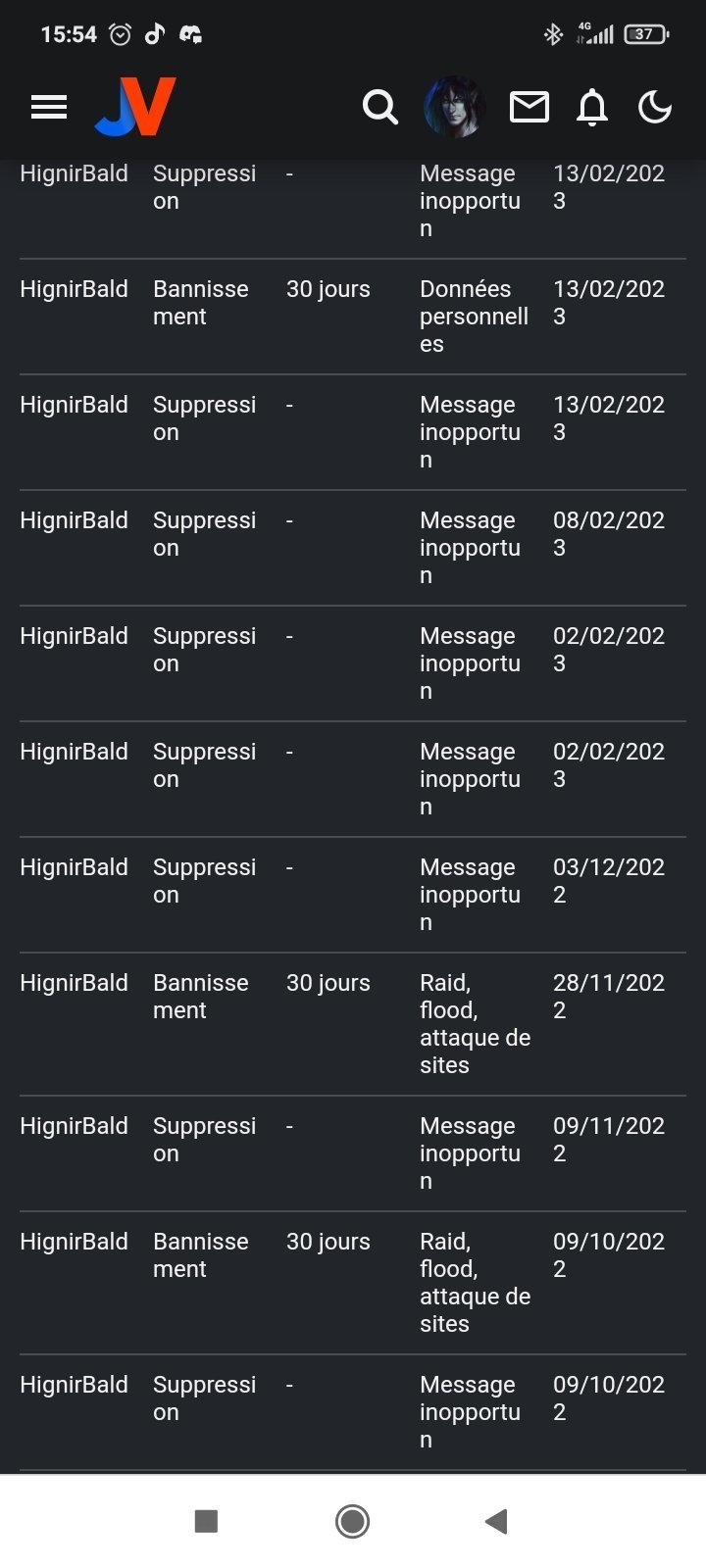Open the search magnifier
This screenshot has height=1568, width=706.
pyautogui.click(x=379, y=107)
